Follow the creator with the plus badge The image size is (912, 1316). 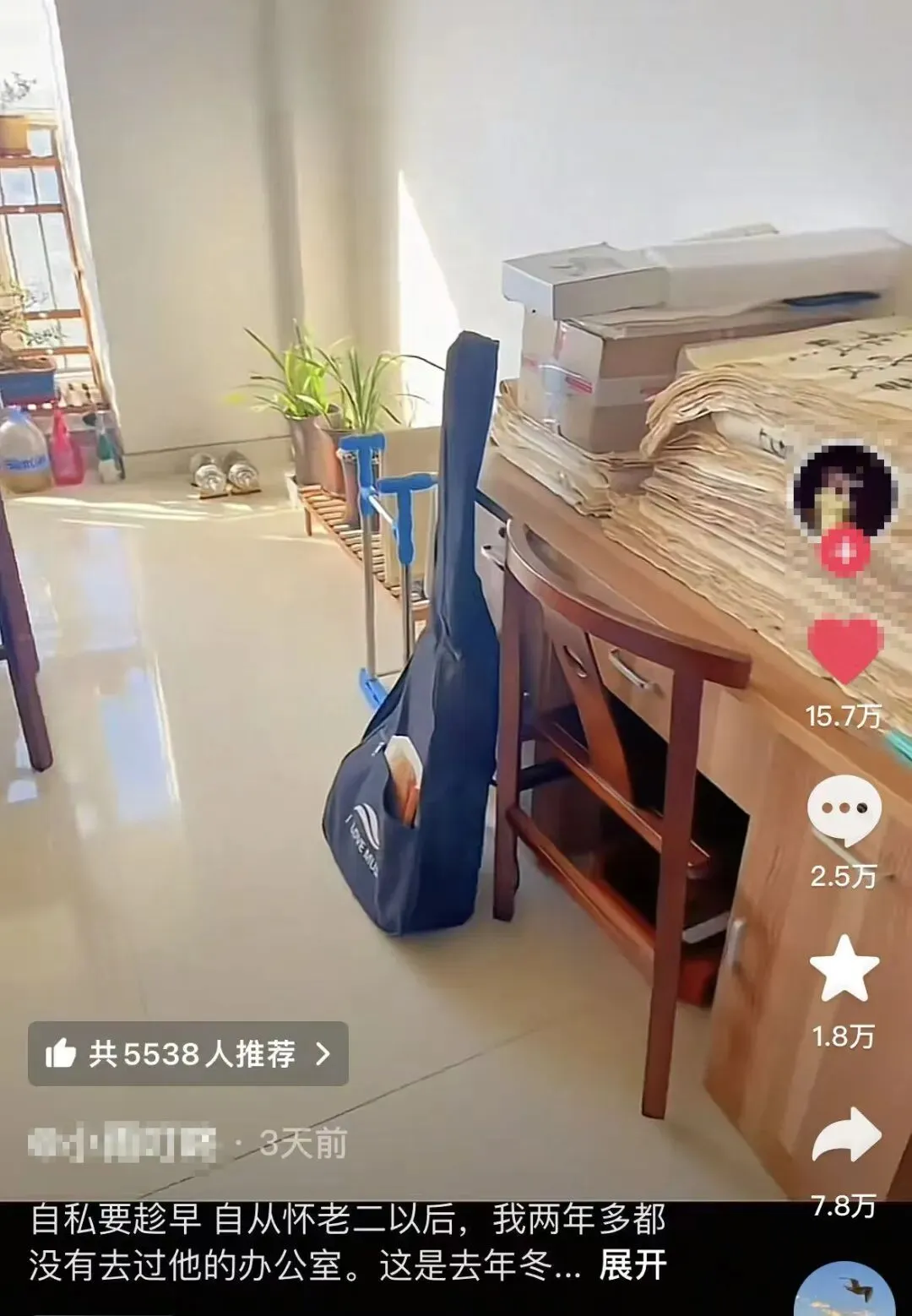pos(844,550)
